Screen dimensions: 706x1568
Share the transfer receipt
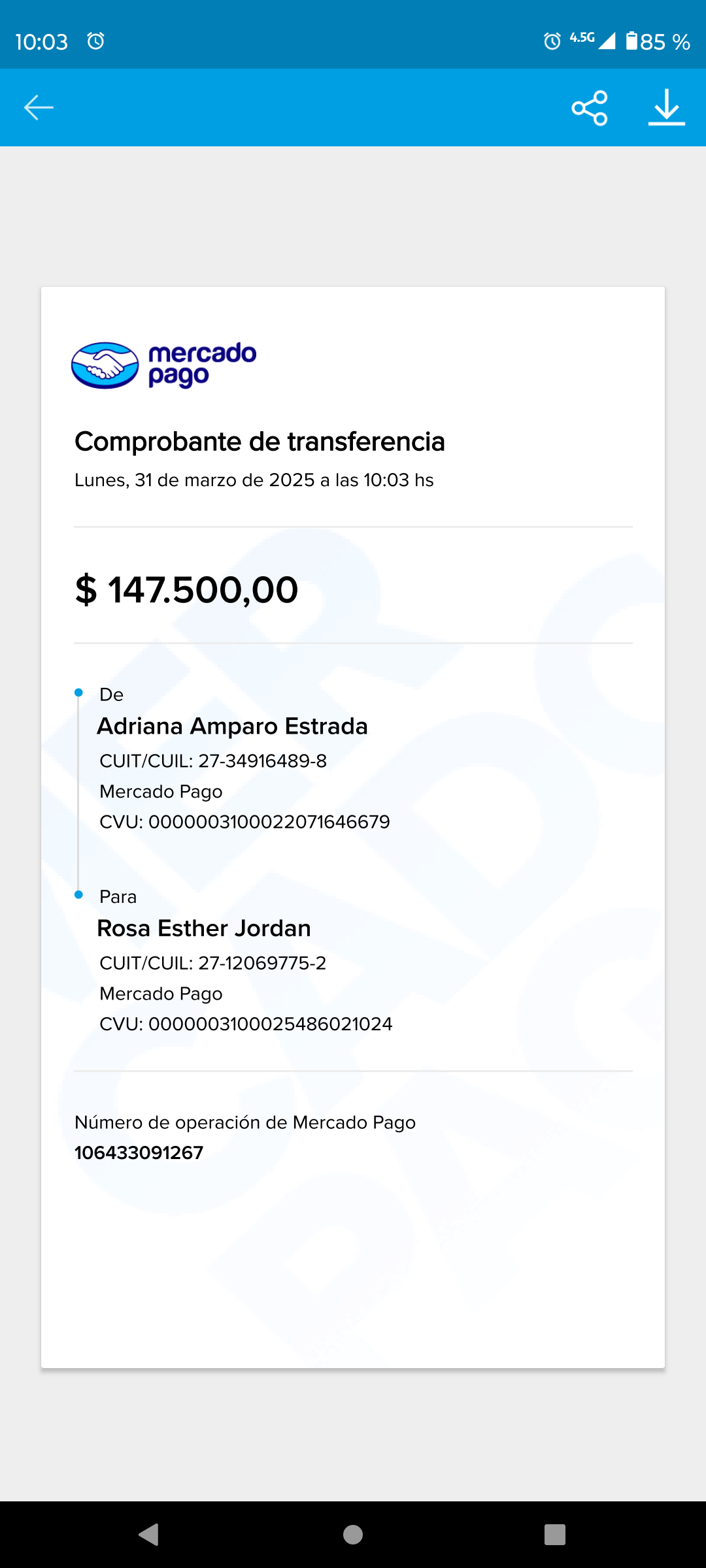pos(590,108)
